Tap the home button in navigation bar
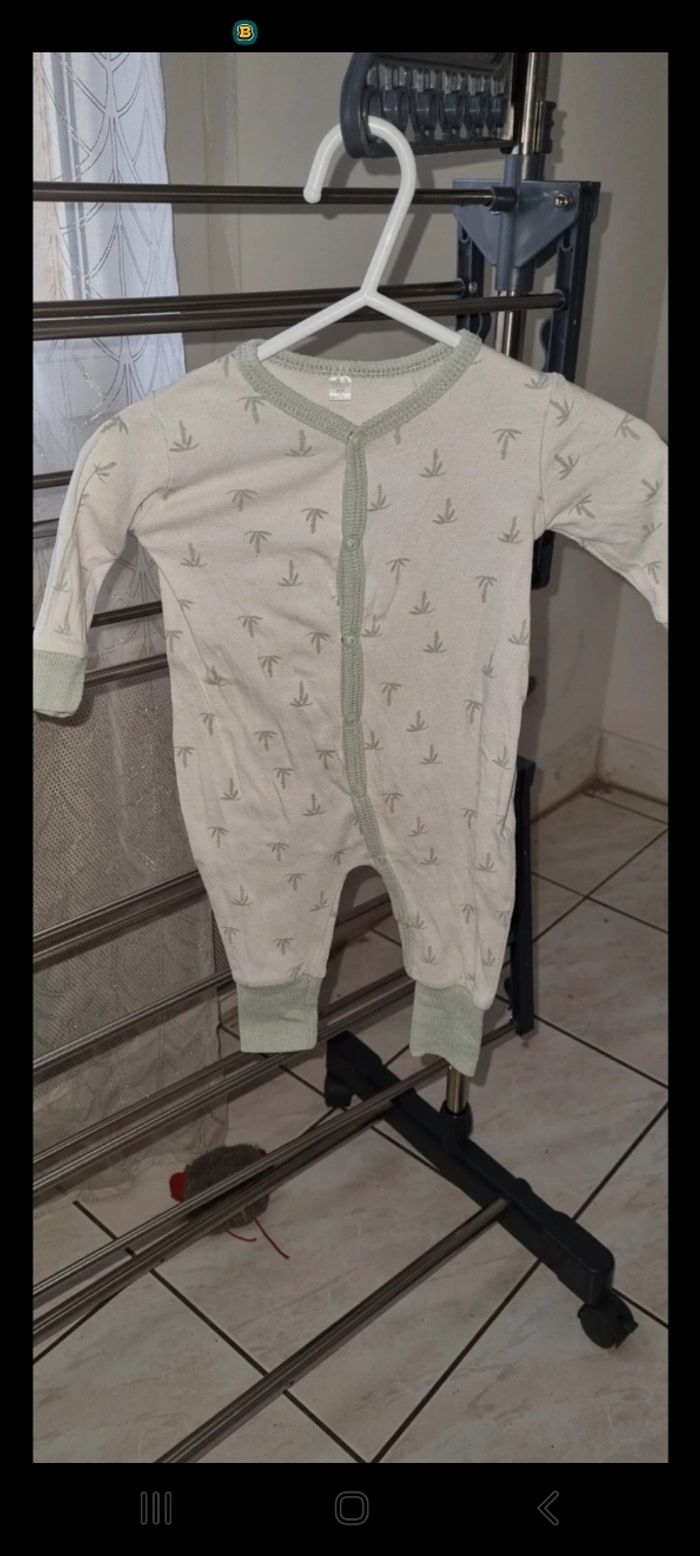 click(351, 1507)
